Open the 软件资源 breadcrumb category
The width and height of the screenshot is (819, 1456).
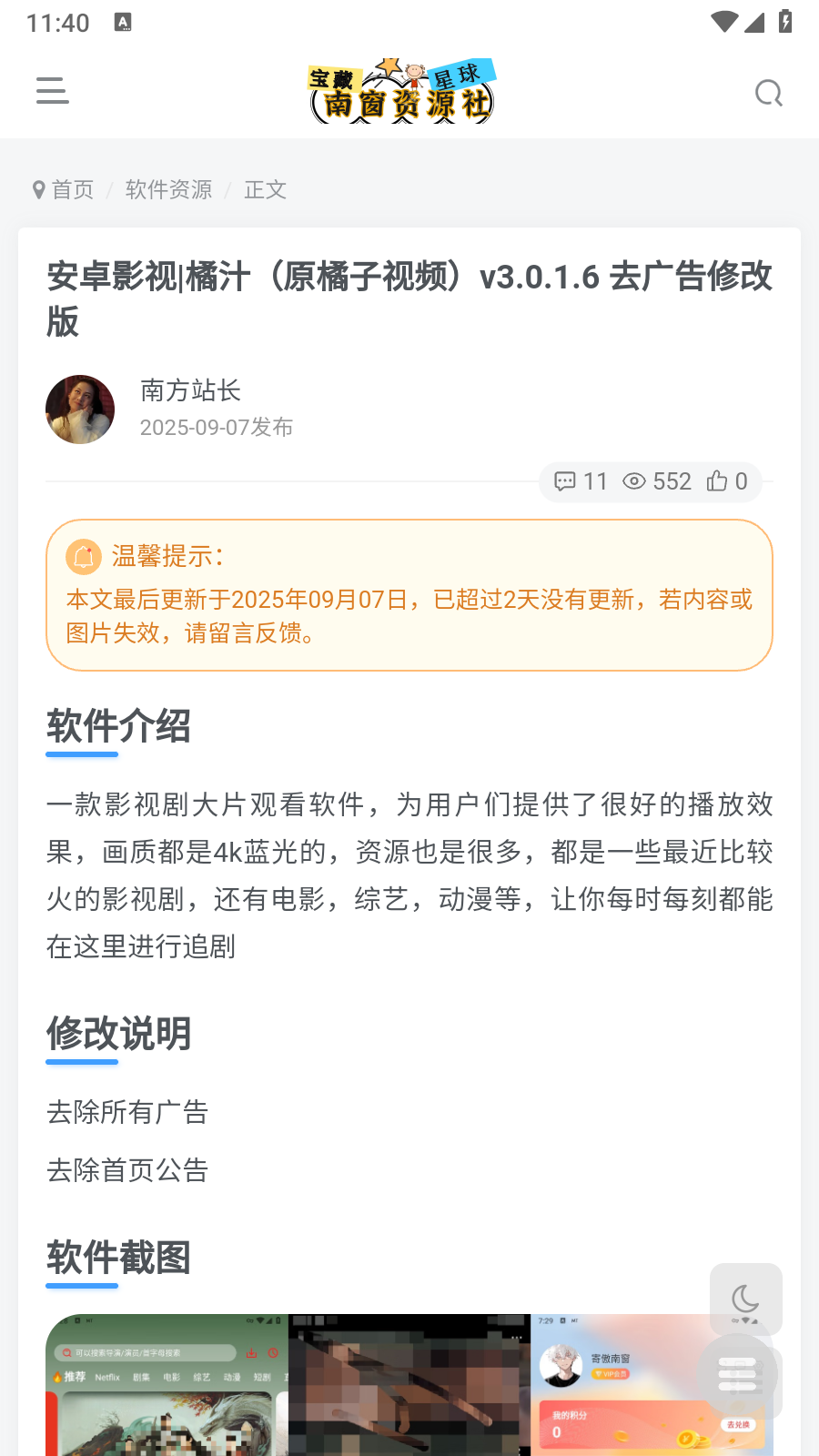(168, 190)
